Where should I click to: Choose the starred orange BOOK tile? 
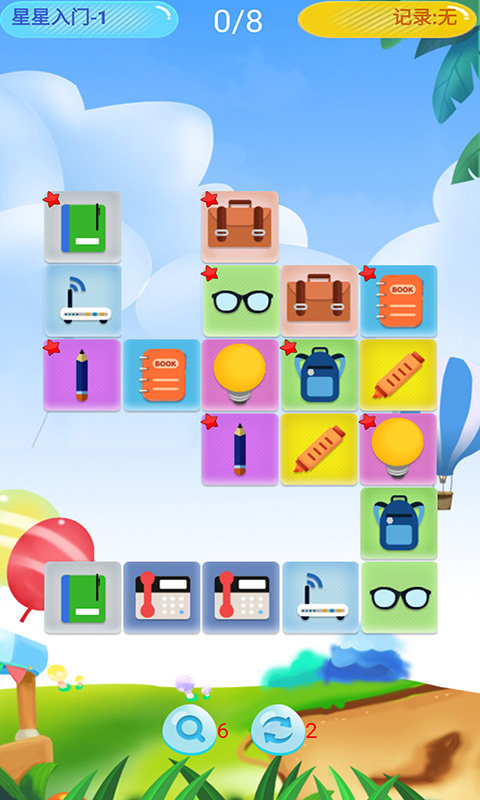[399, 301]
